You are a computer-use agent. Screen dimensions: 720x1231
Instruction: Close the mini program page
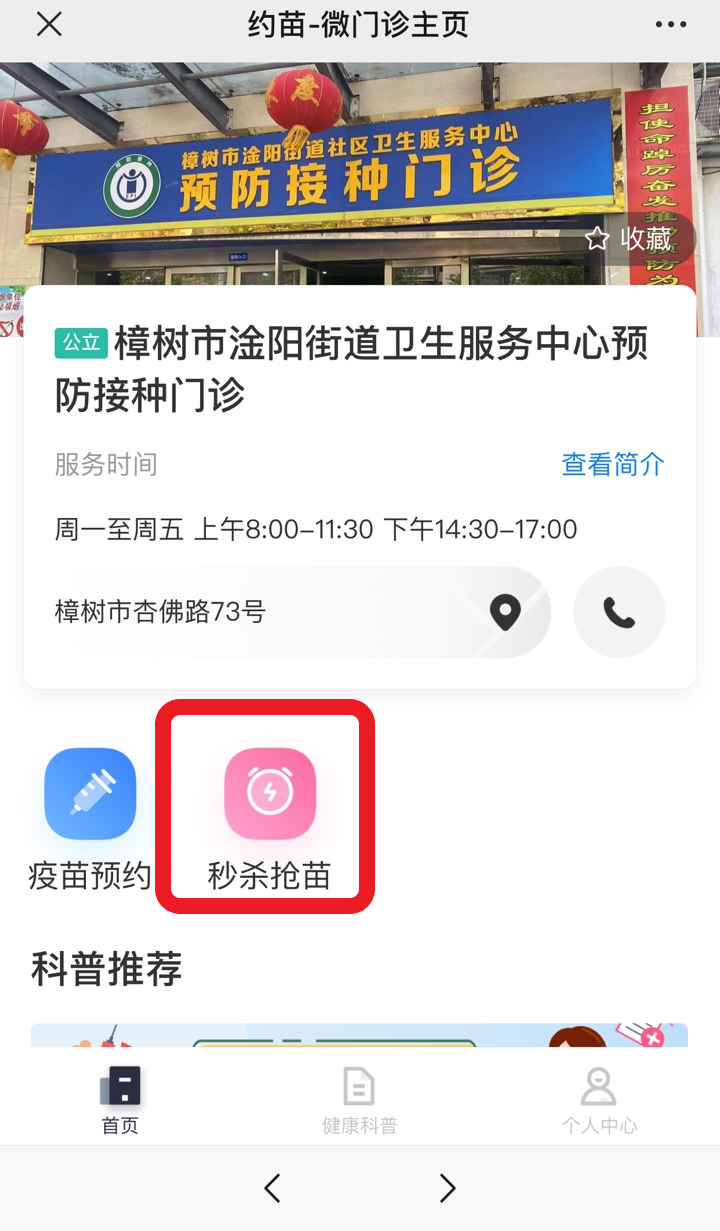pos(49,25)
